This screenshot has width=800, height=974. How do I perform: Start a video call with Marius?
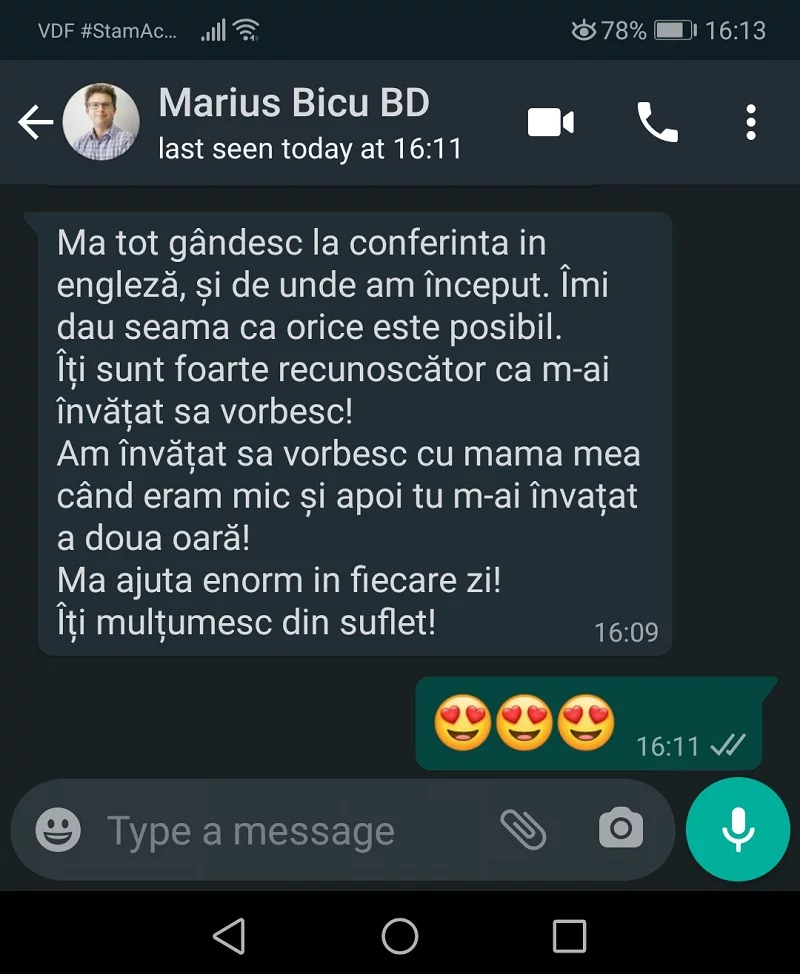point(550,123)
